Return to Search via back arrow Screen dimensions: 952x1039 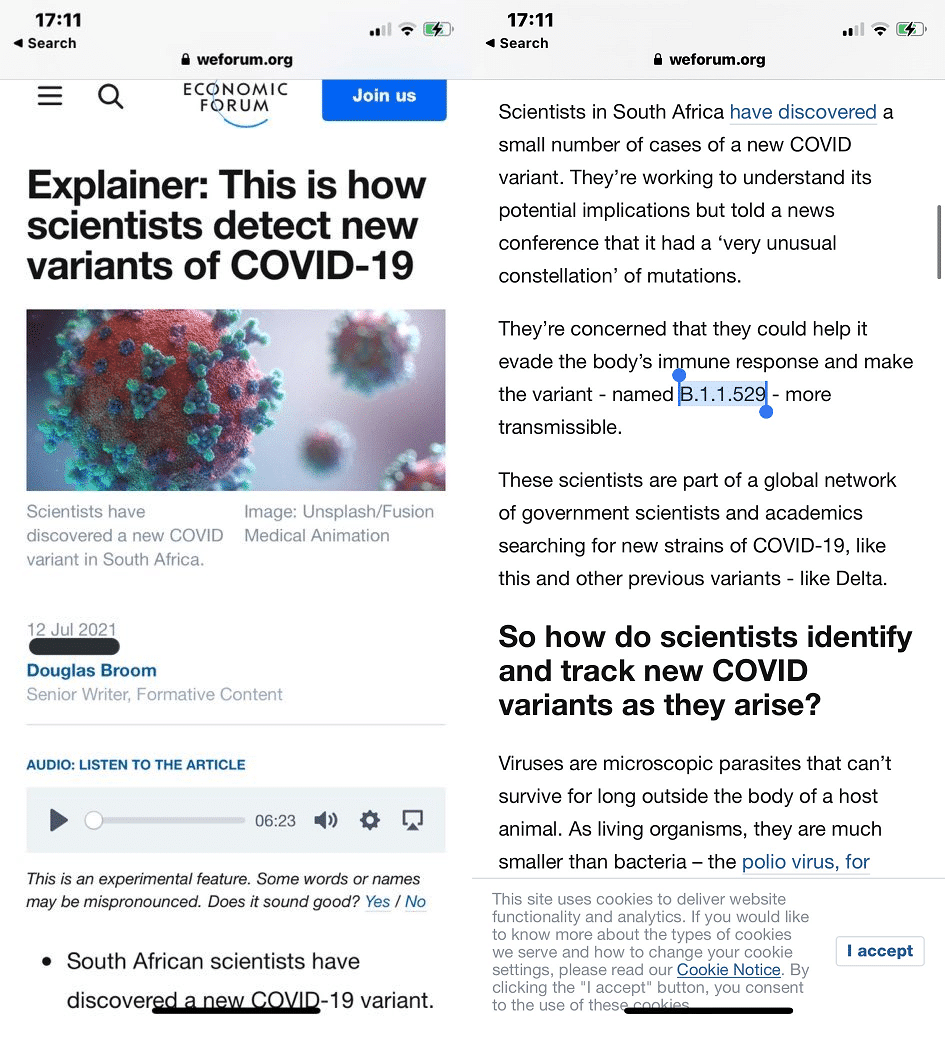[45, 43]
